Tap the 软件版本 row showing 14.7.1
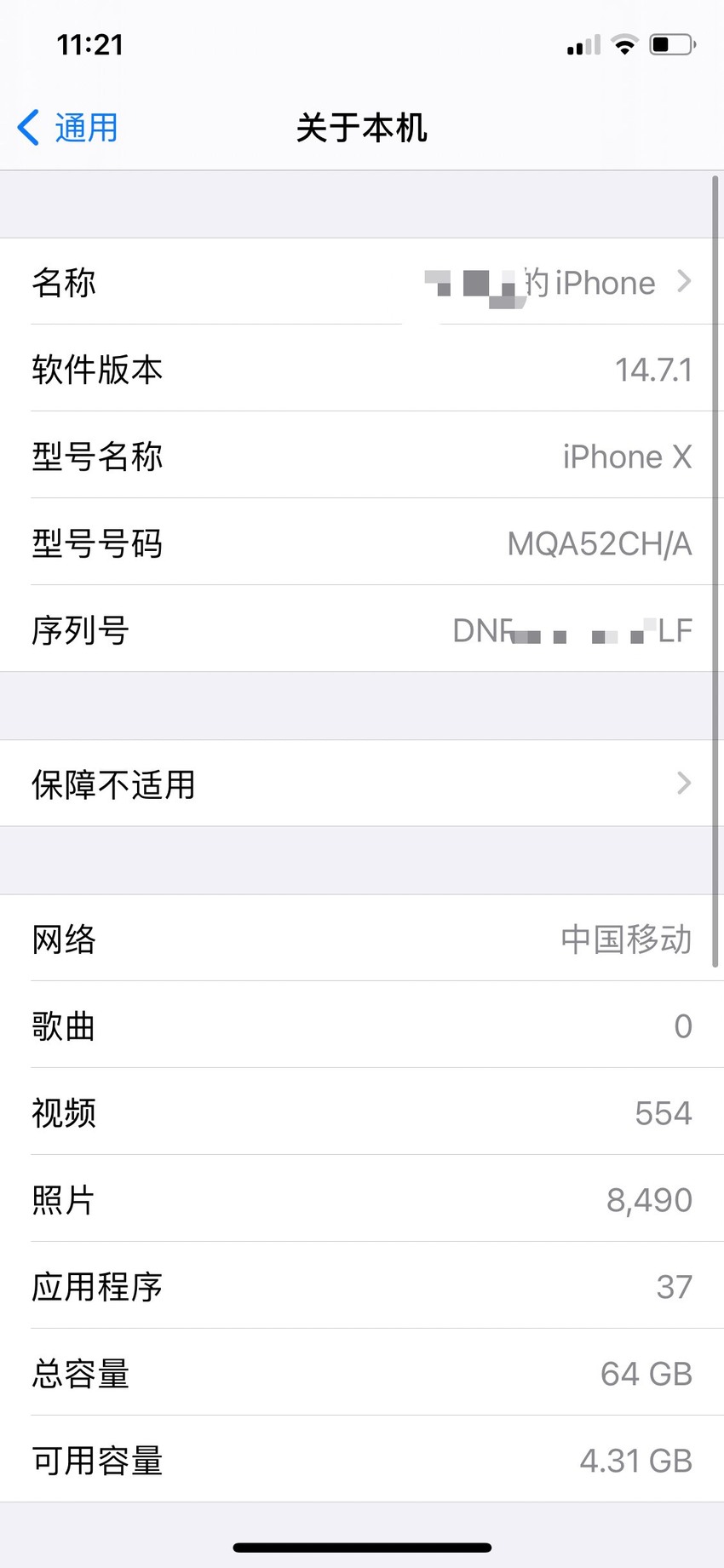The width and height of the screenshot is (724, 1568). (x=362, y=369)
